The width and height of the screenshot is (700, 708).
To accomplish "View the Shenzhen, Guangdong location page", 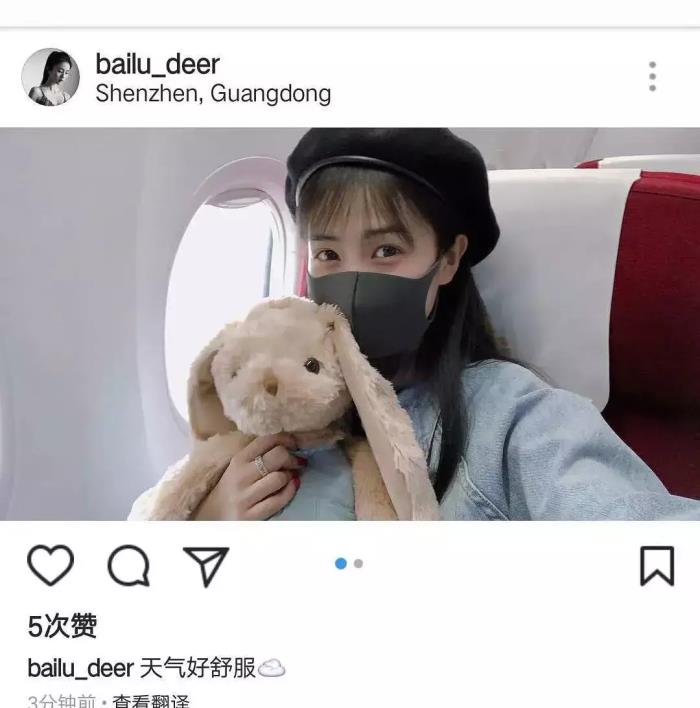I will (x=212, y=94).
